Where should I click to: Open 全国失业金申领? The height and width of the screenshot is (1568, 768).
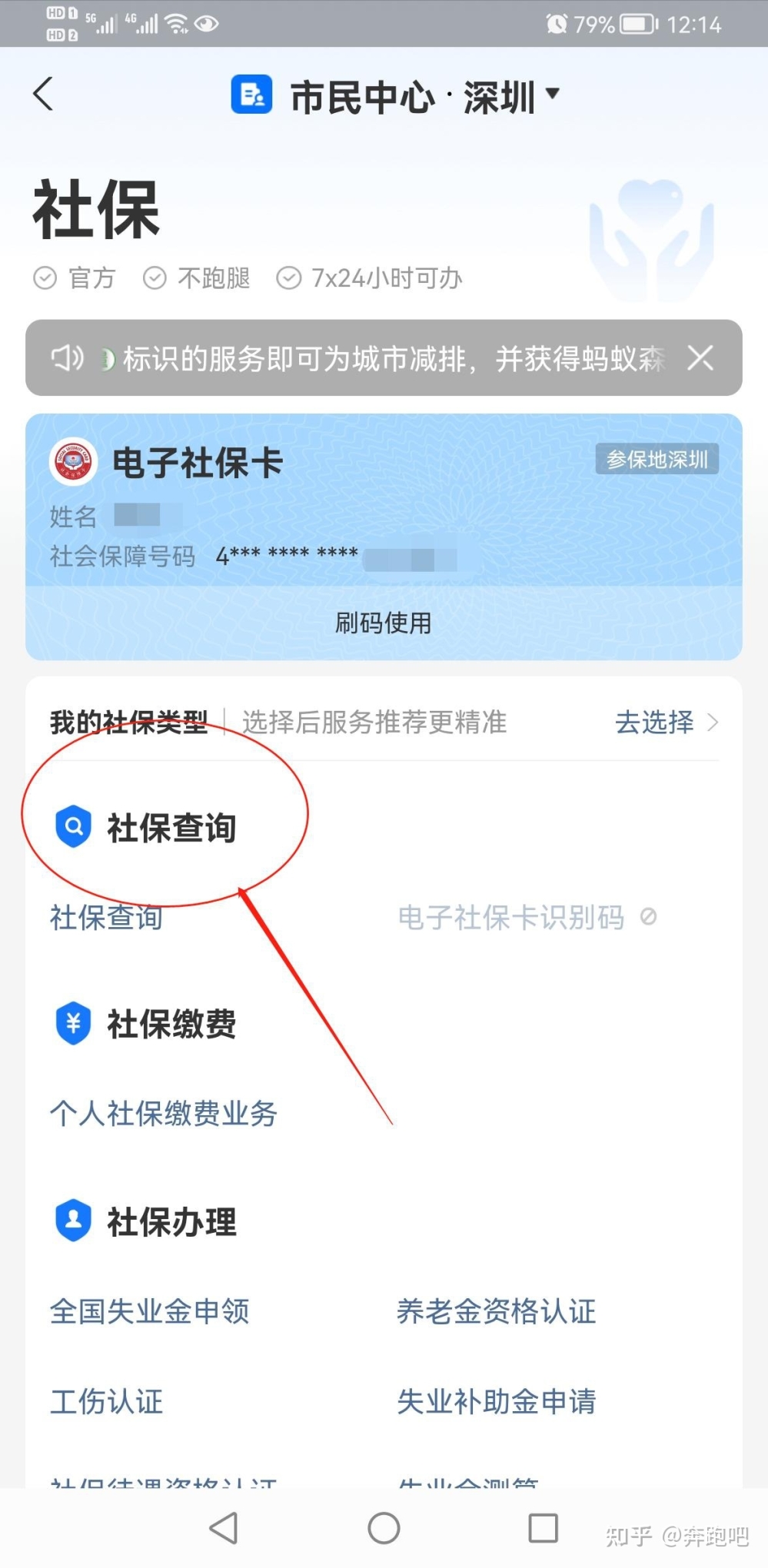point(149,1311)
